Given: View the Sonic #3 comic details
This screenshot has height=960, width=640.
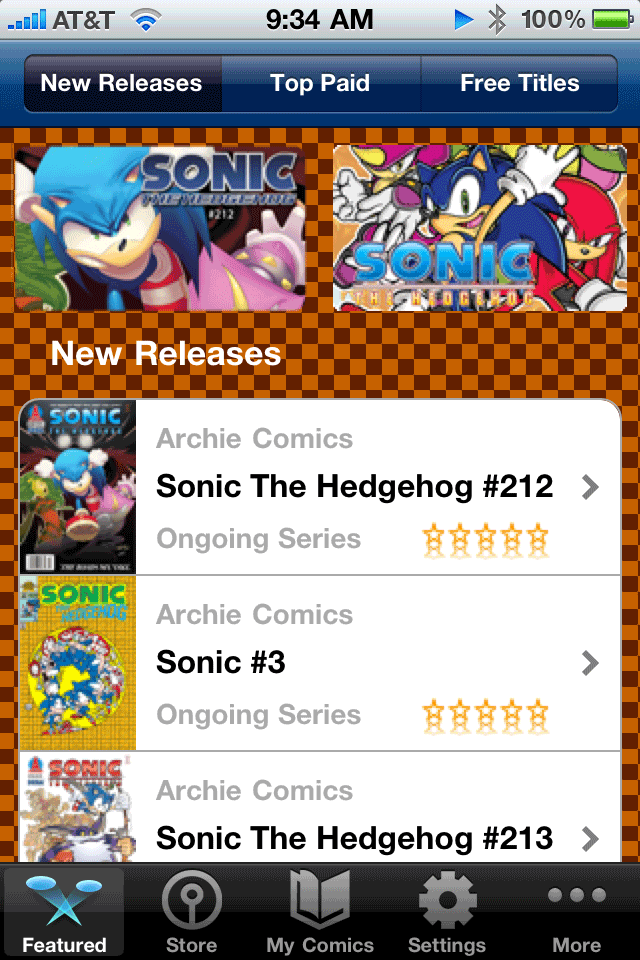Looking at the screenshot, I should 355,663.
